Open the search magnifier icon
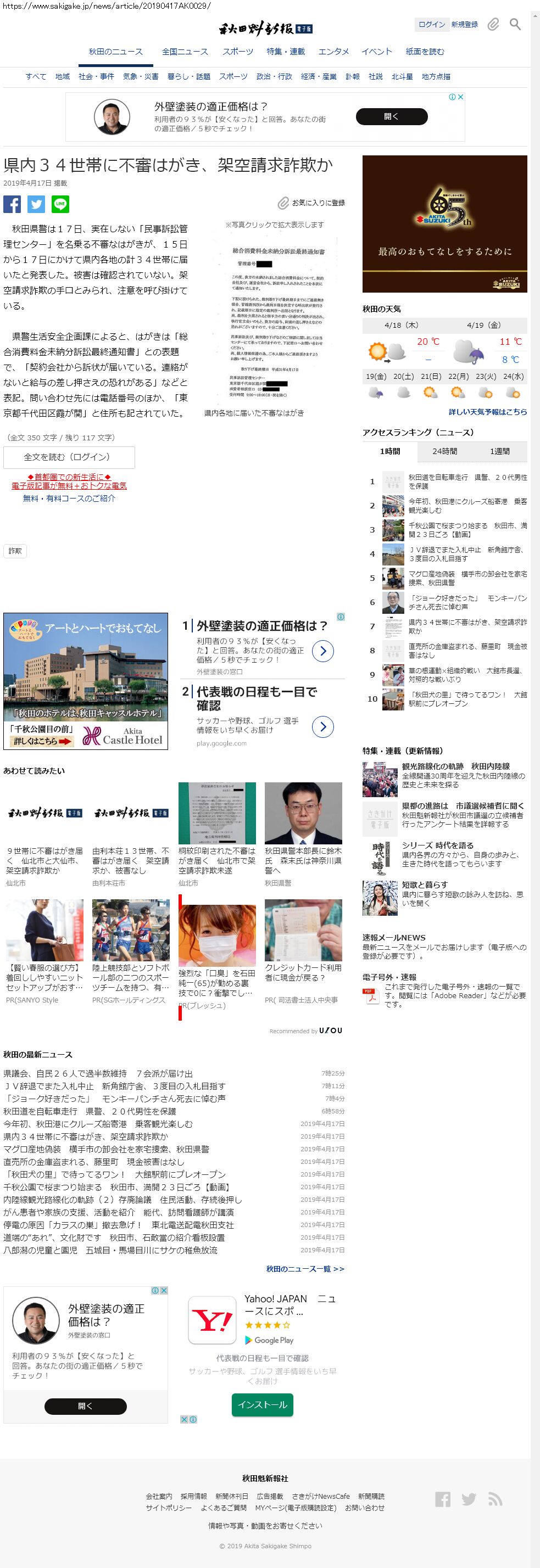The width and height of the screenshot is (540, 1568). pos(515,24)
